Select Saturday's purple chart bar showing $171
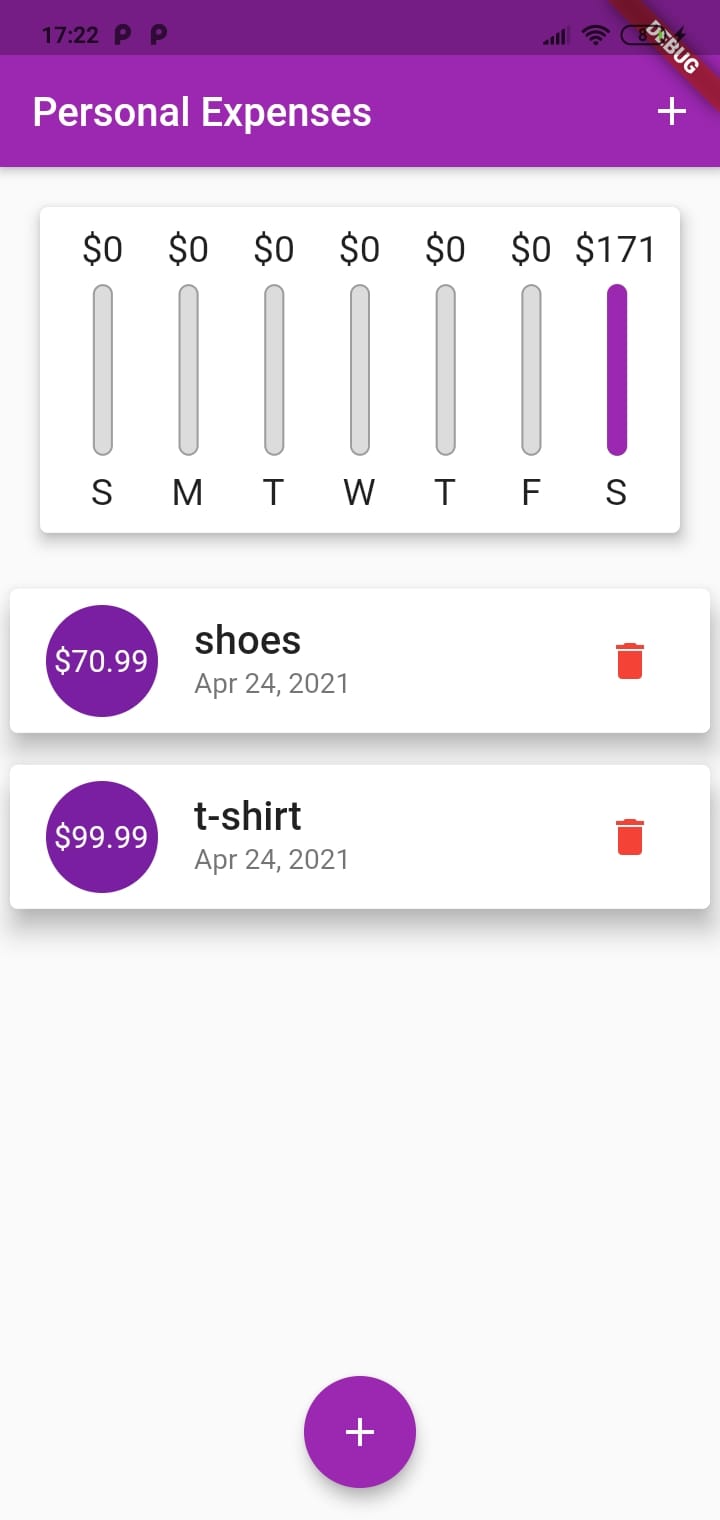This screenshot has height=1520, width=720. (617, 368)
